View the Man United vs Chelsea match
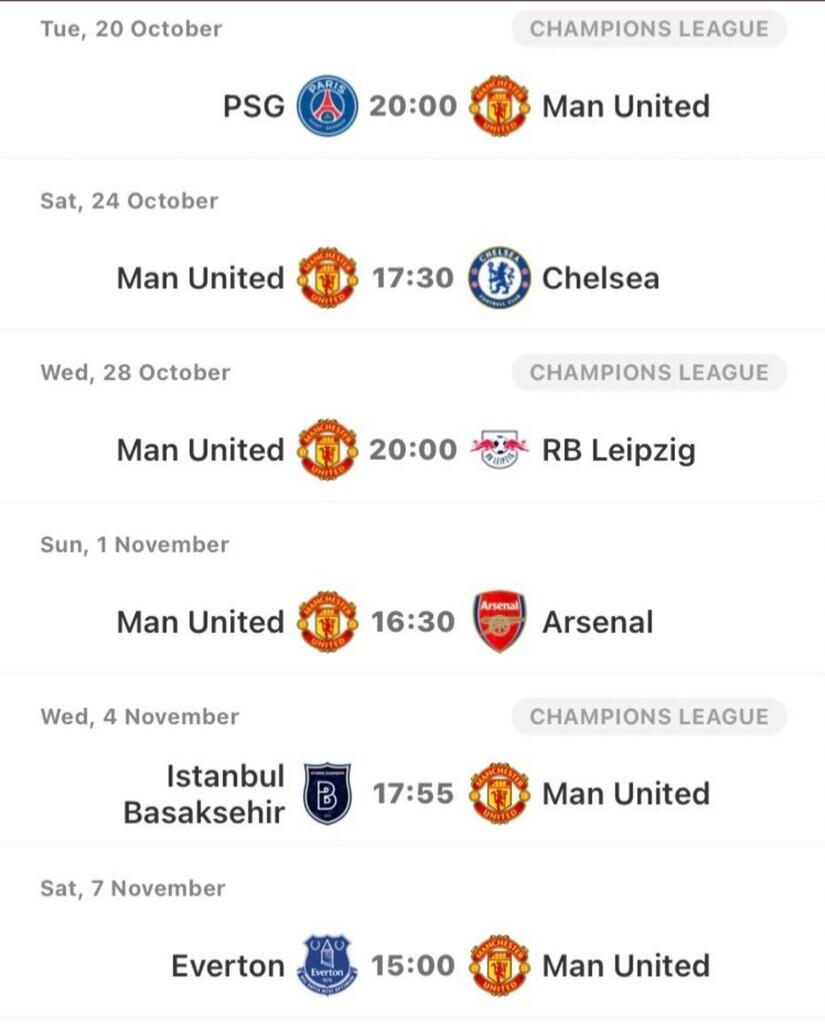 [412, 278]
